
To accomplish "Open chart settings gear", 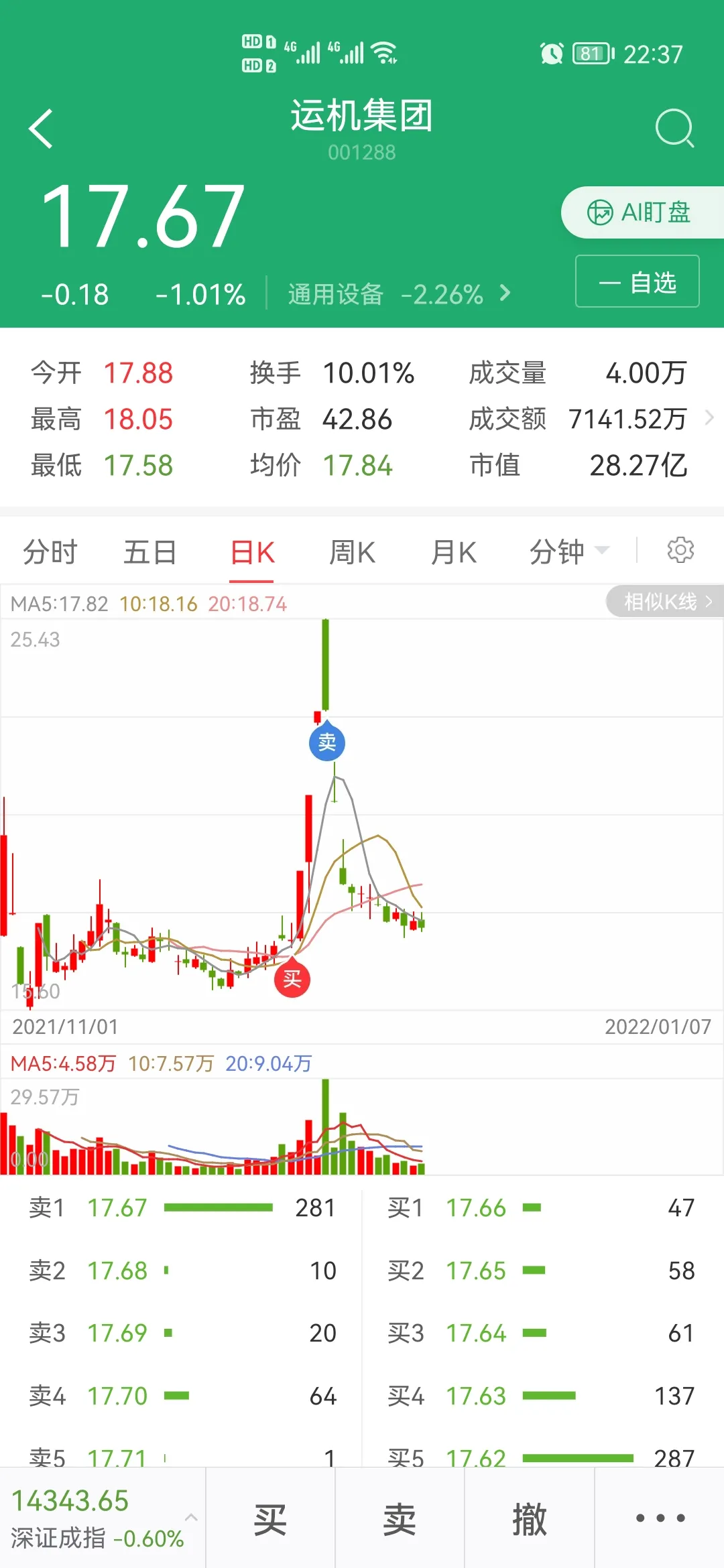I will click(x=680, y=550).
